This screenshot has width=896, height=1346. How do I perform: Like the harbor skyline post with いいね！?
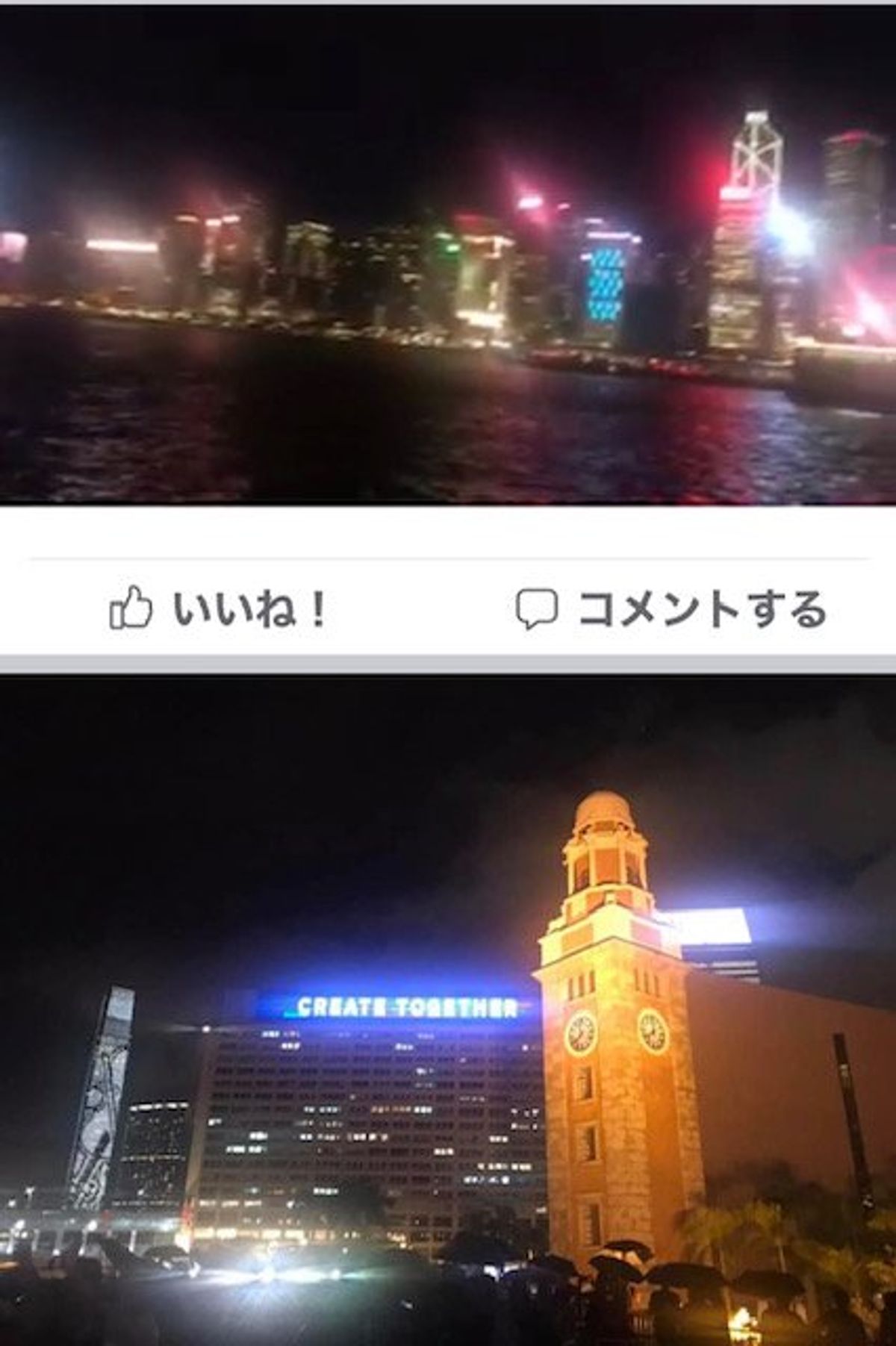coord(218,608)
